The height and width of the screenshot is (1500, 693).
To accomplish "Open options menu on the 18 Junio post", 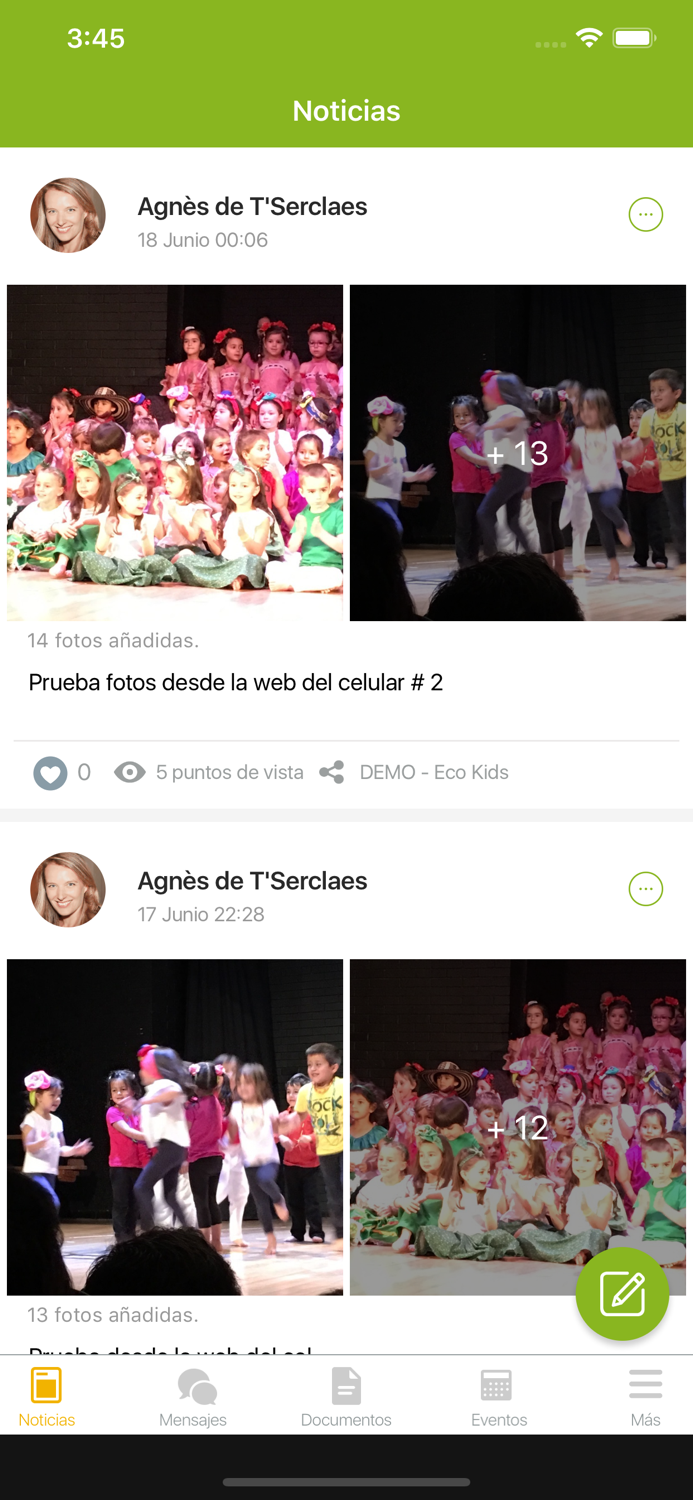I will 645,214.
